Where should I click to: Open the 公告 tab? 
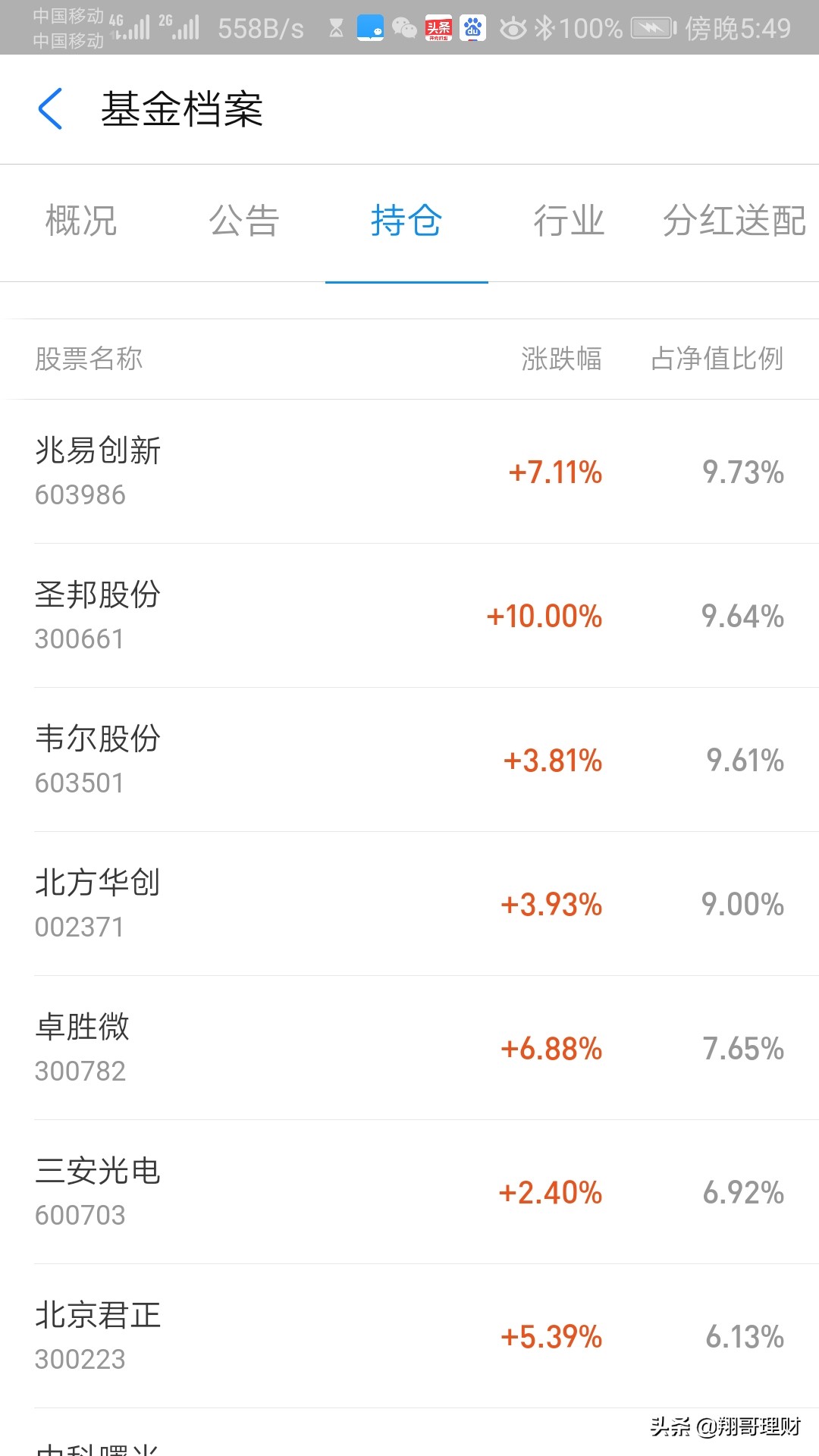click(243, 221)
